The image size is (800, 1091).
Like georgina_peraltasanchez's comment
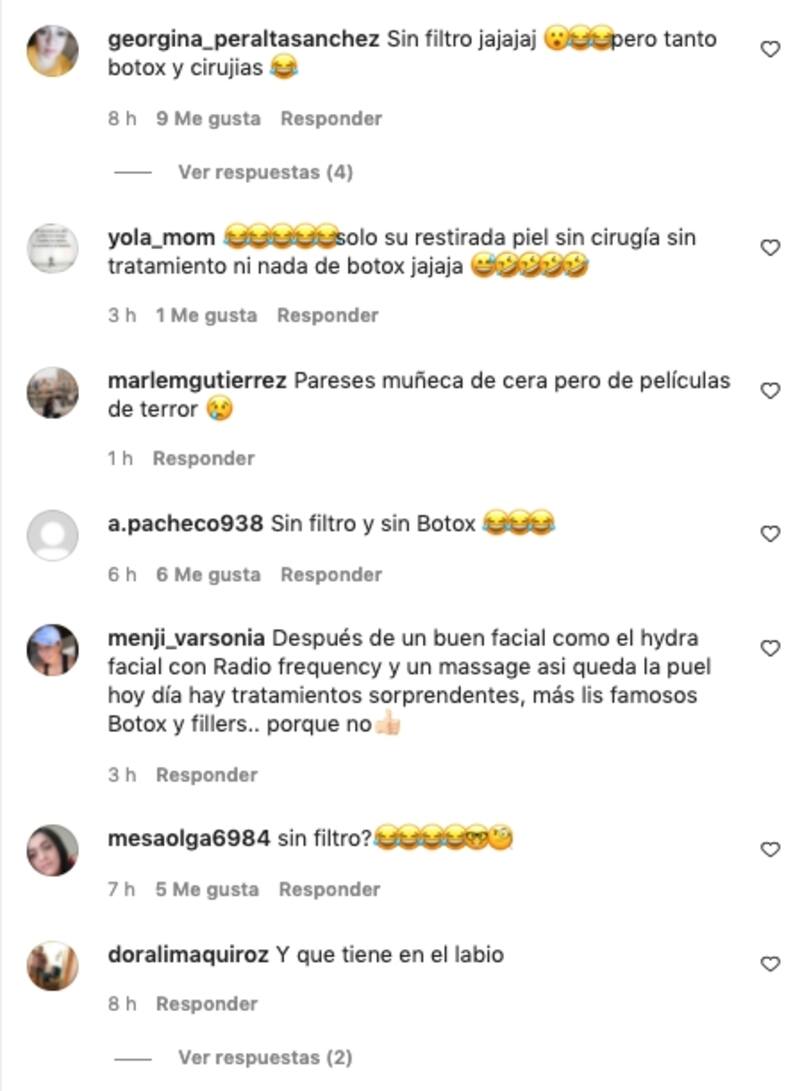tap(770, 48)
